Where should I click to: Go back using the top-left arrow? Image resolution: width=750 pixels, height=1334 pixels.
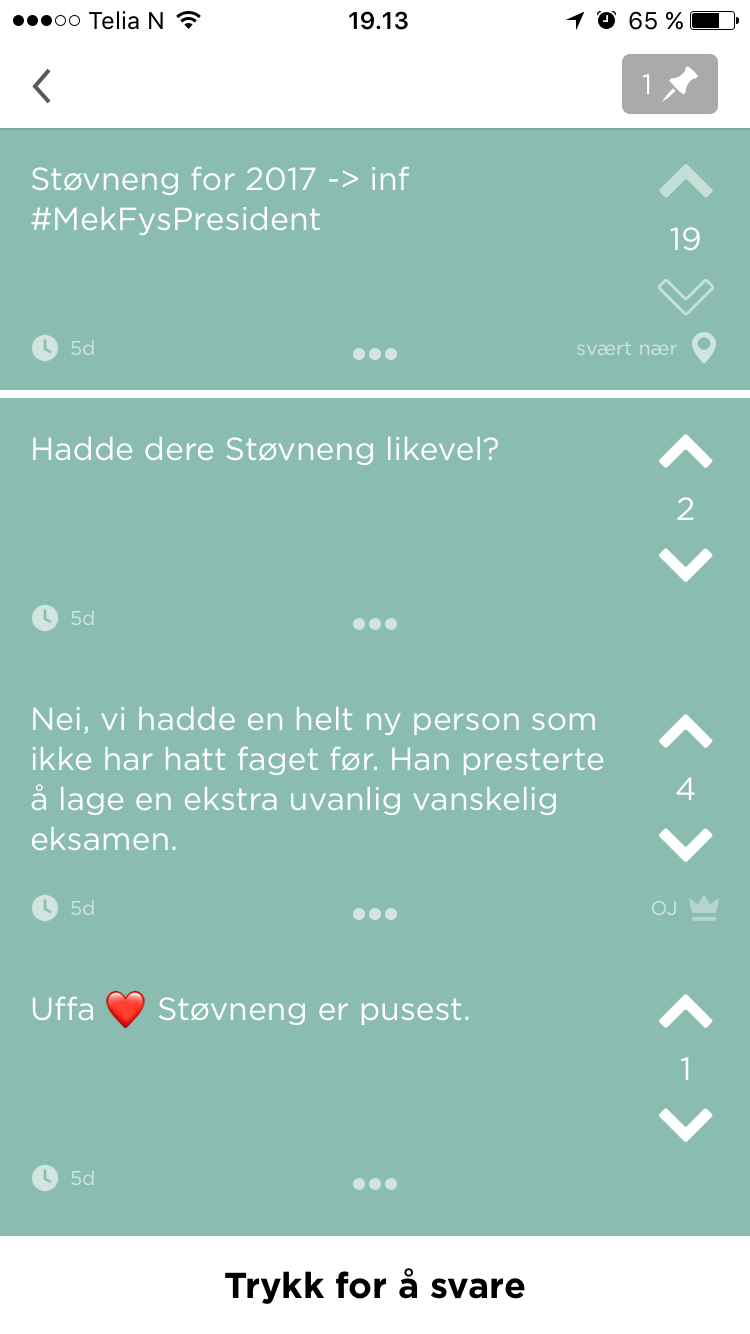[x=41, y=86]
